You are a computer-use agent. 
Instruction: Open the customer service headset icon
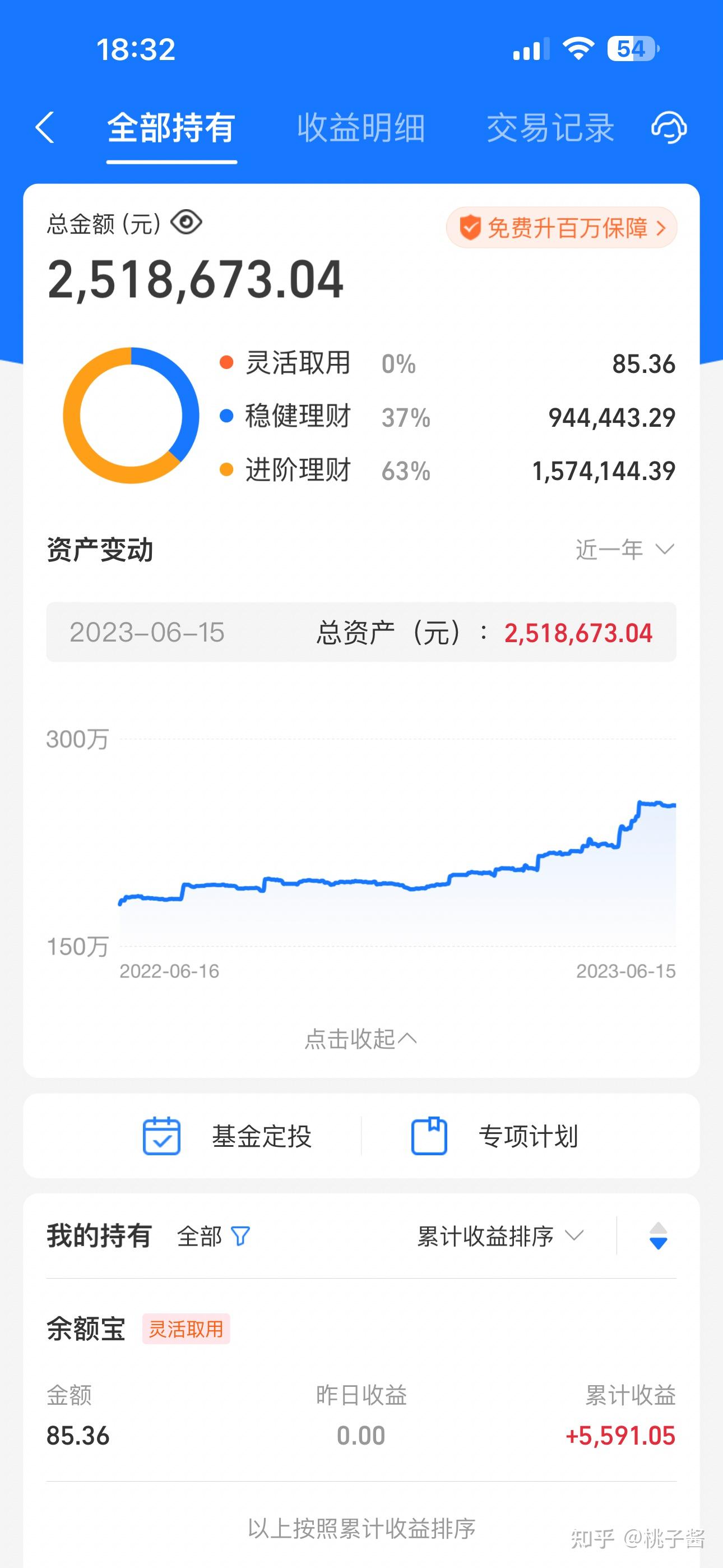point(668,129)
